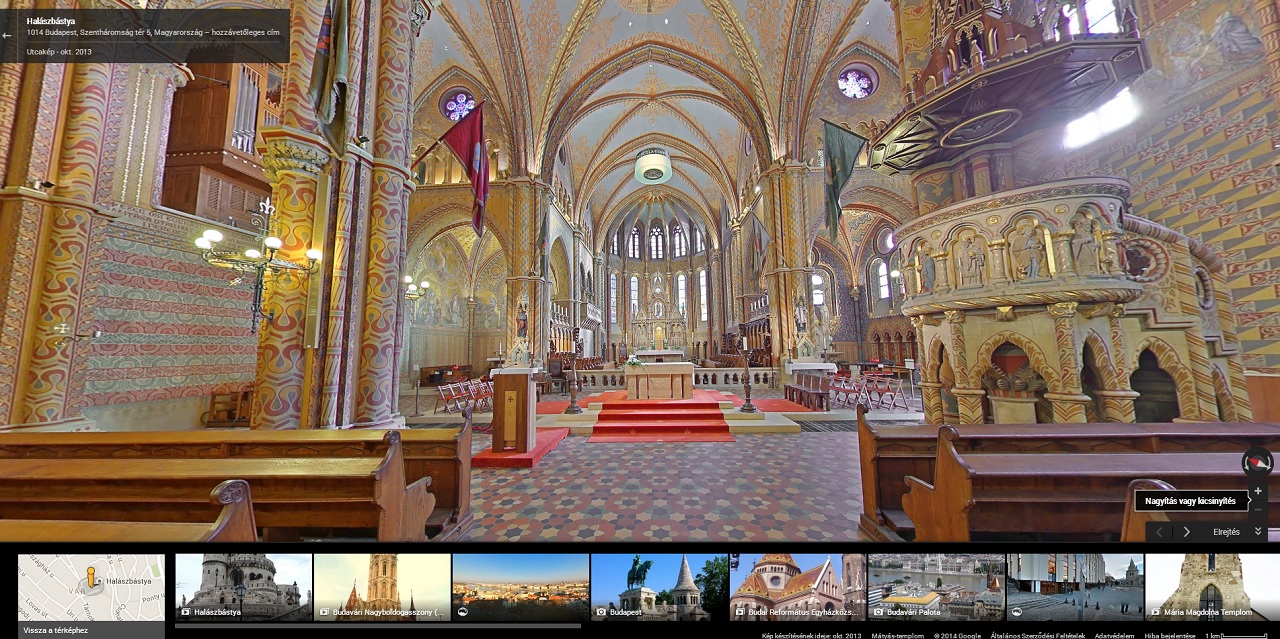Select the Budapest statue photo thumbnail
1280x639 pixels.
[659, 587]
